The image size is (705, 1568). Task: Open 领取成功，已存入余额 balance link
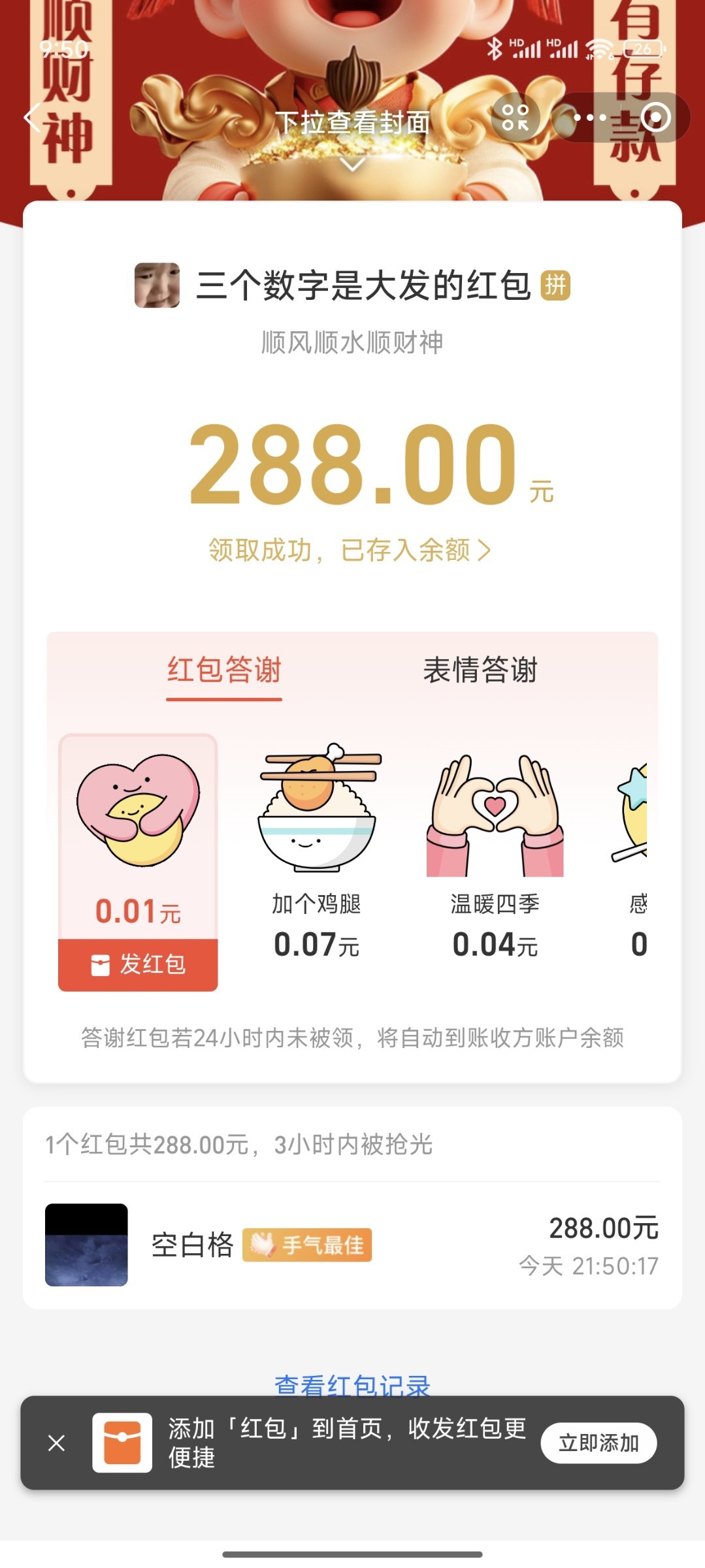click(350, 550)
